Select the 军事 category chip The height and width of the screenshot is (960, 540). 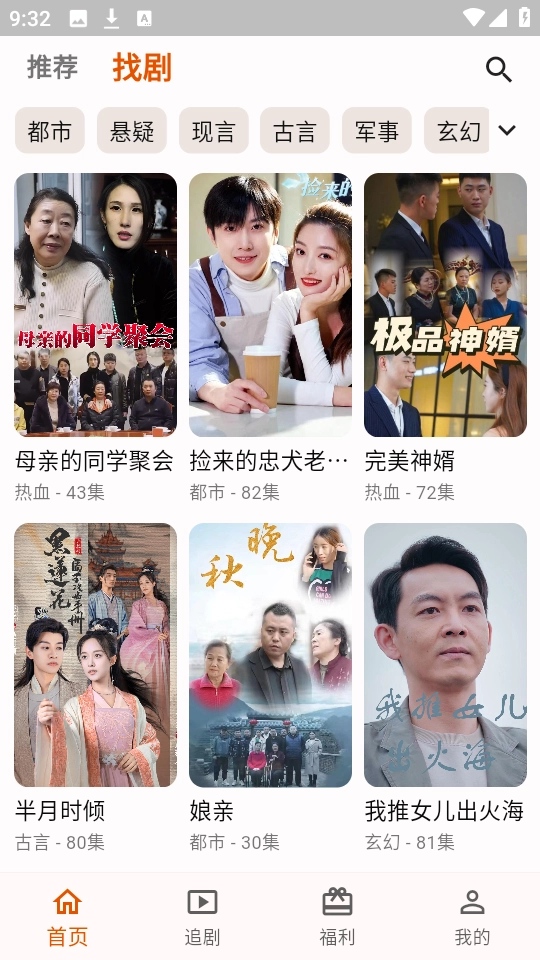(377, 130)
